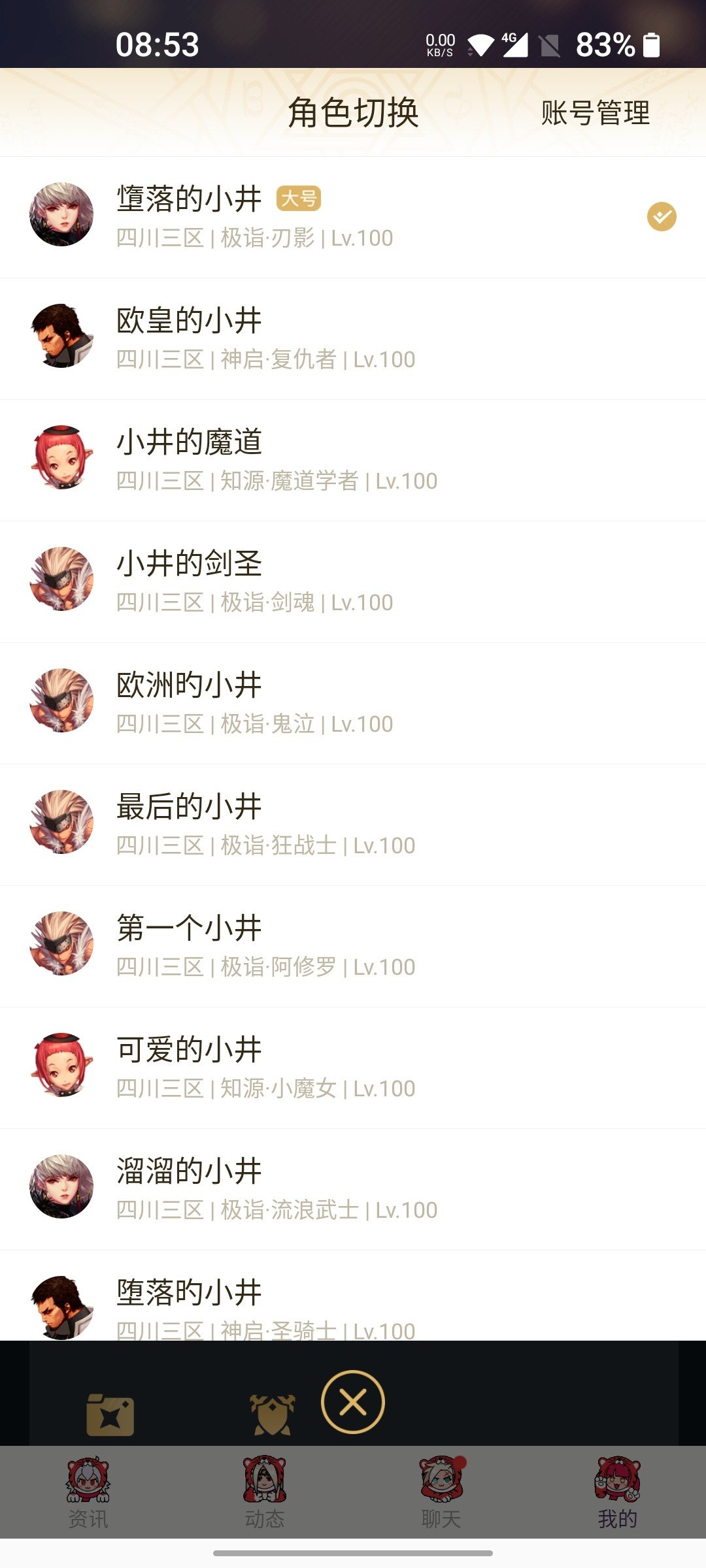
Task: Switch to character 最后的小井
Action: [353, 825]
